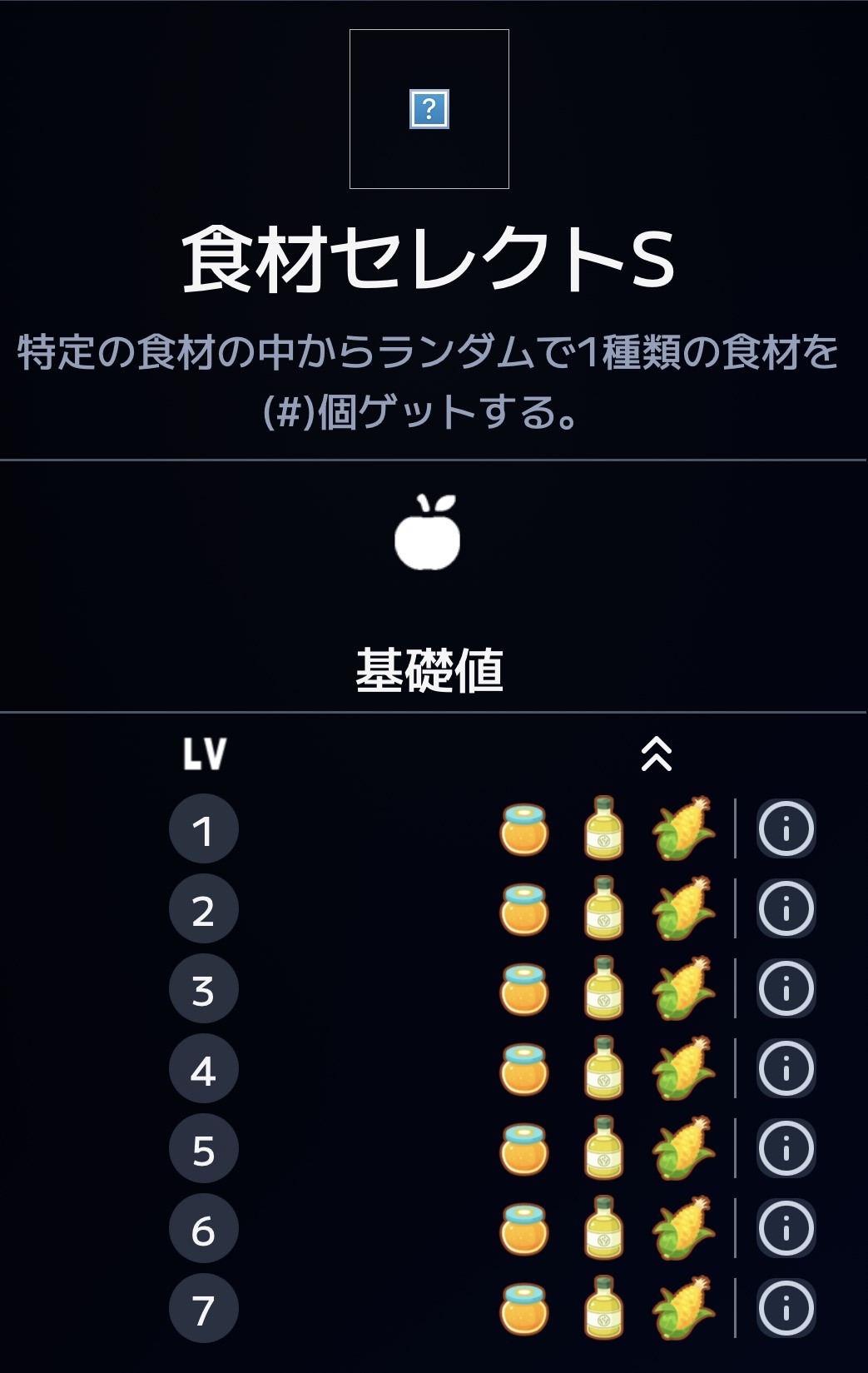Viewport: 868px width, 1373px height.
Task: View level 4 ingredient info
Action: tap(786, 1068)
